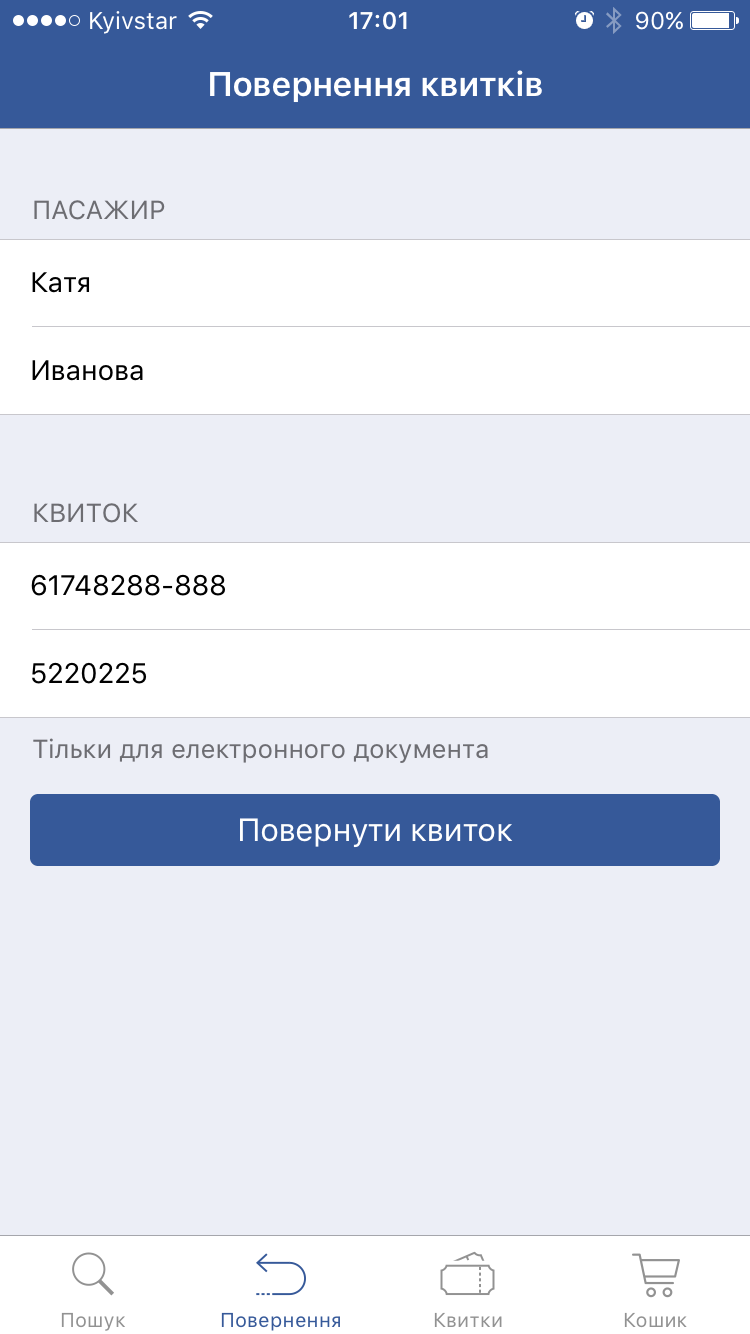Screen dimensions: 750x1334
Task: Edit the last name field "Иванова"
Action: point(375,371)
